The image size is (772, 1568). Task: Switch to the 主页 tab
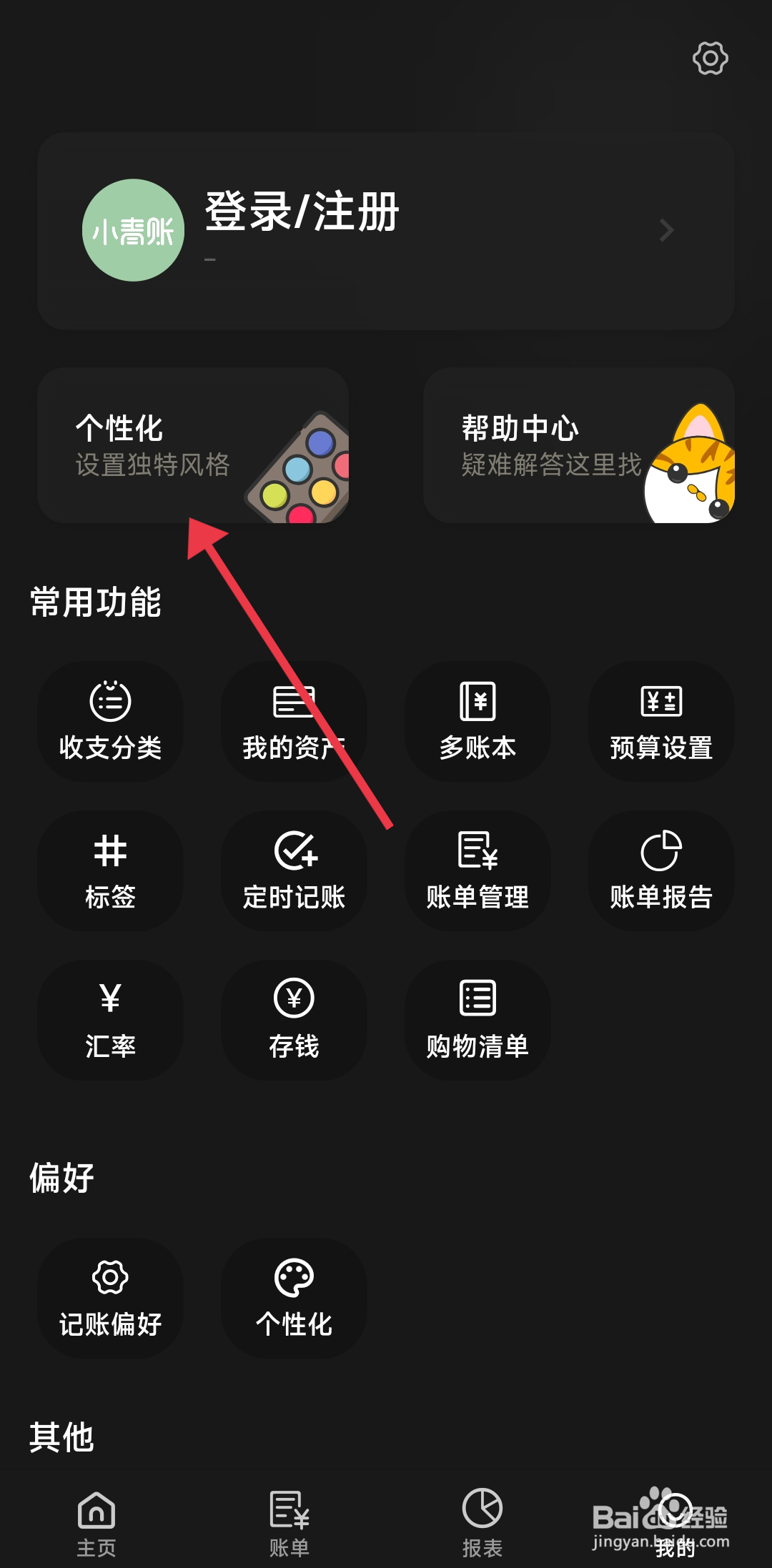(97, 1526)
